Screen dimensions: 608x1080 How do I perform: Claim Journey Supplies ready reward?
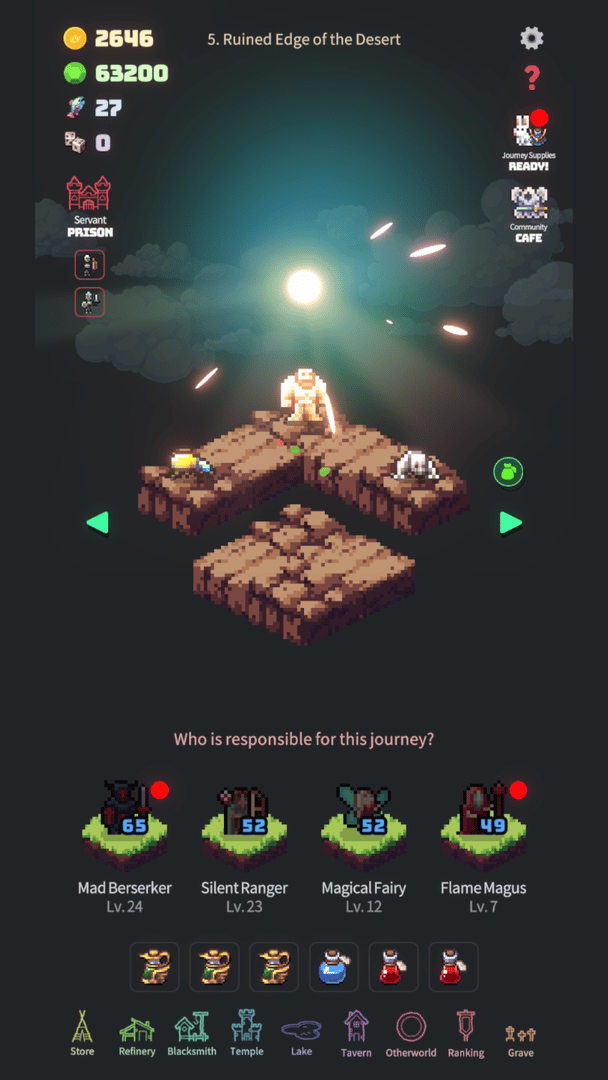(x=529, y=140)
